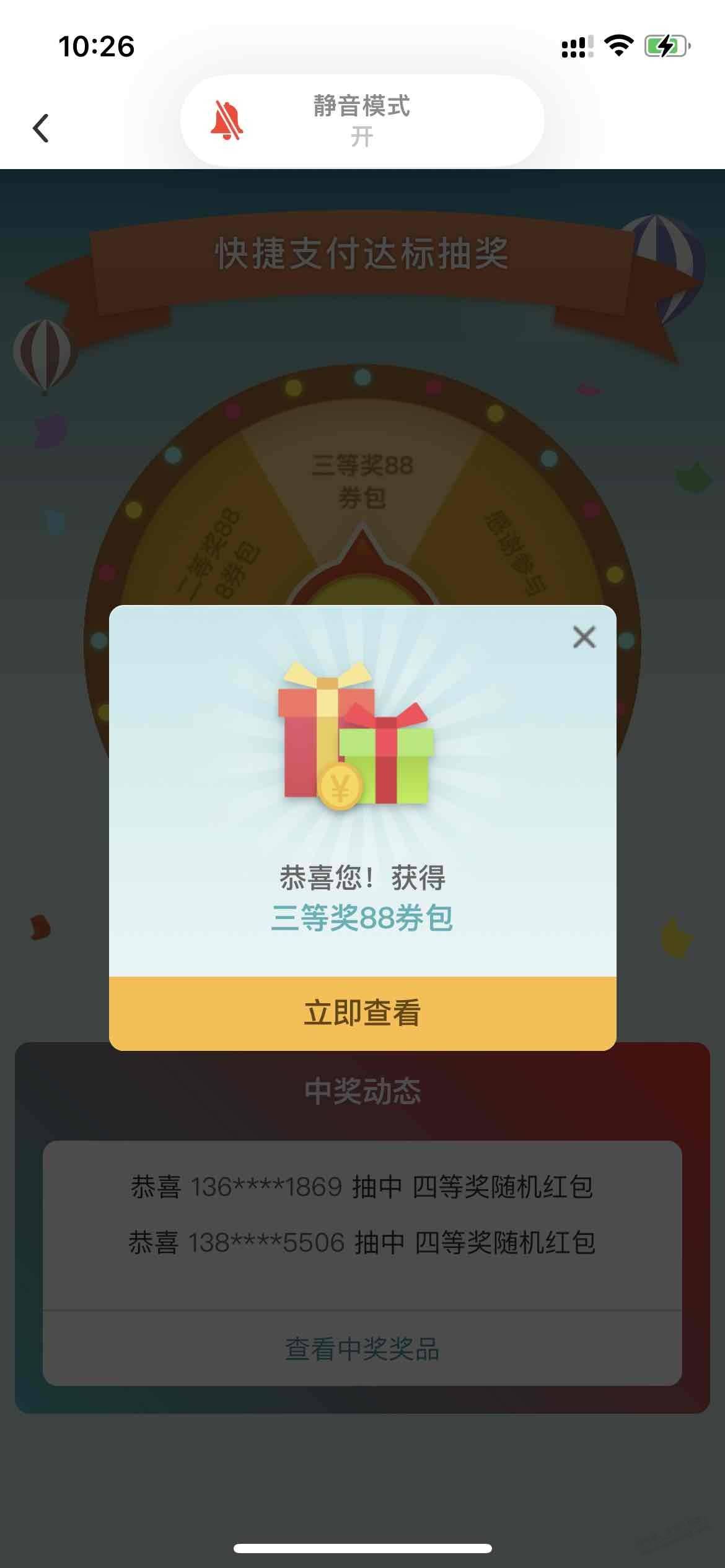Tap 立即查看 to view the prize
Image resolution: width=725 pixels, height=1568 pixels.
[x=362, y=1013]
